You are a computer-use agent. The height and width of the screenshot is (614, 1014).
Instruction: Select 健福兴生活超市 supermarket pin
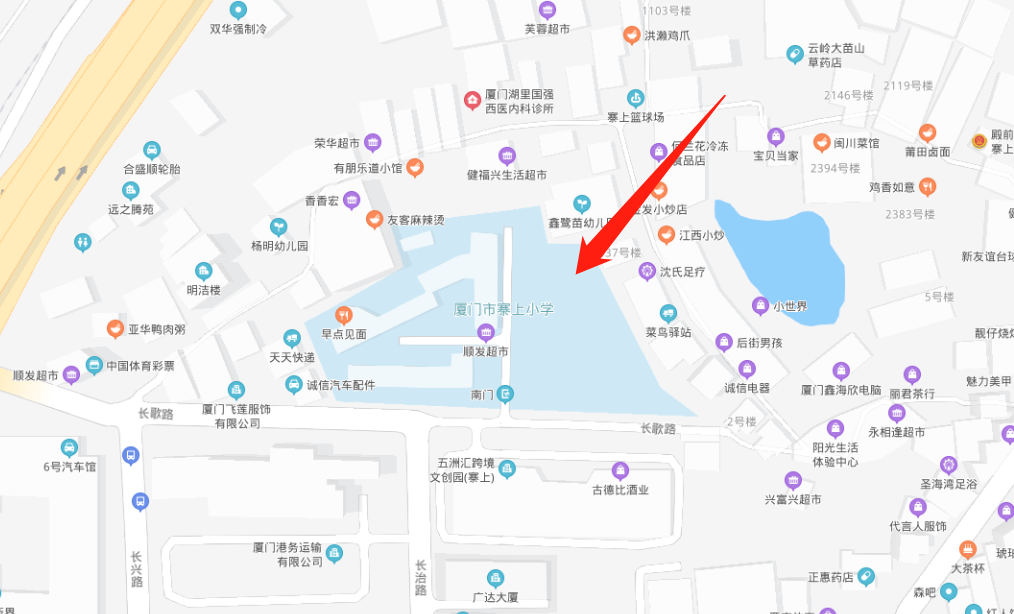click(x=507, y=156)
